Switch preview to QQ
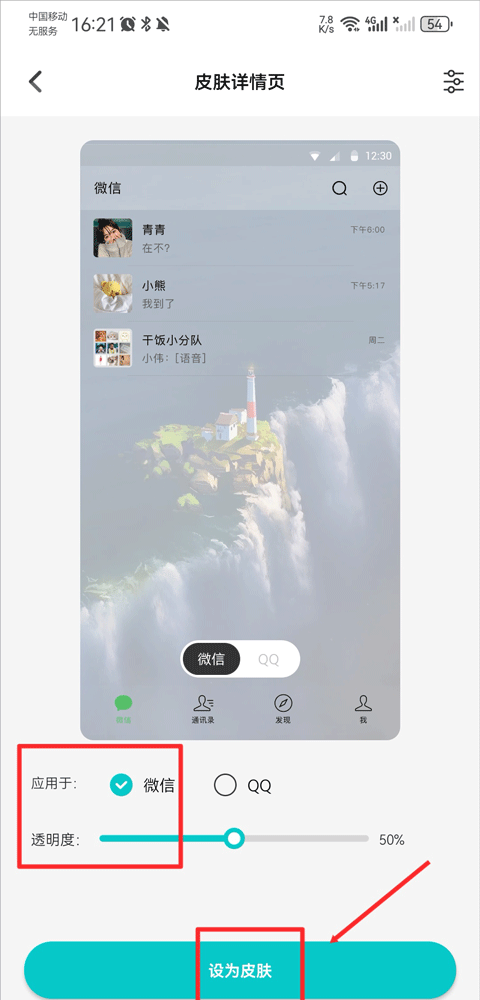Viewport: 480px width, 1000px height. tap(268, 659)
